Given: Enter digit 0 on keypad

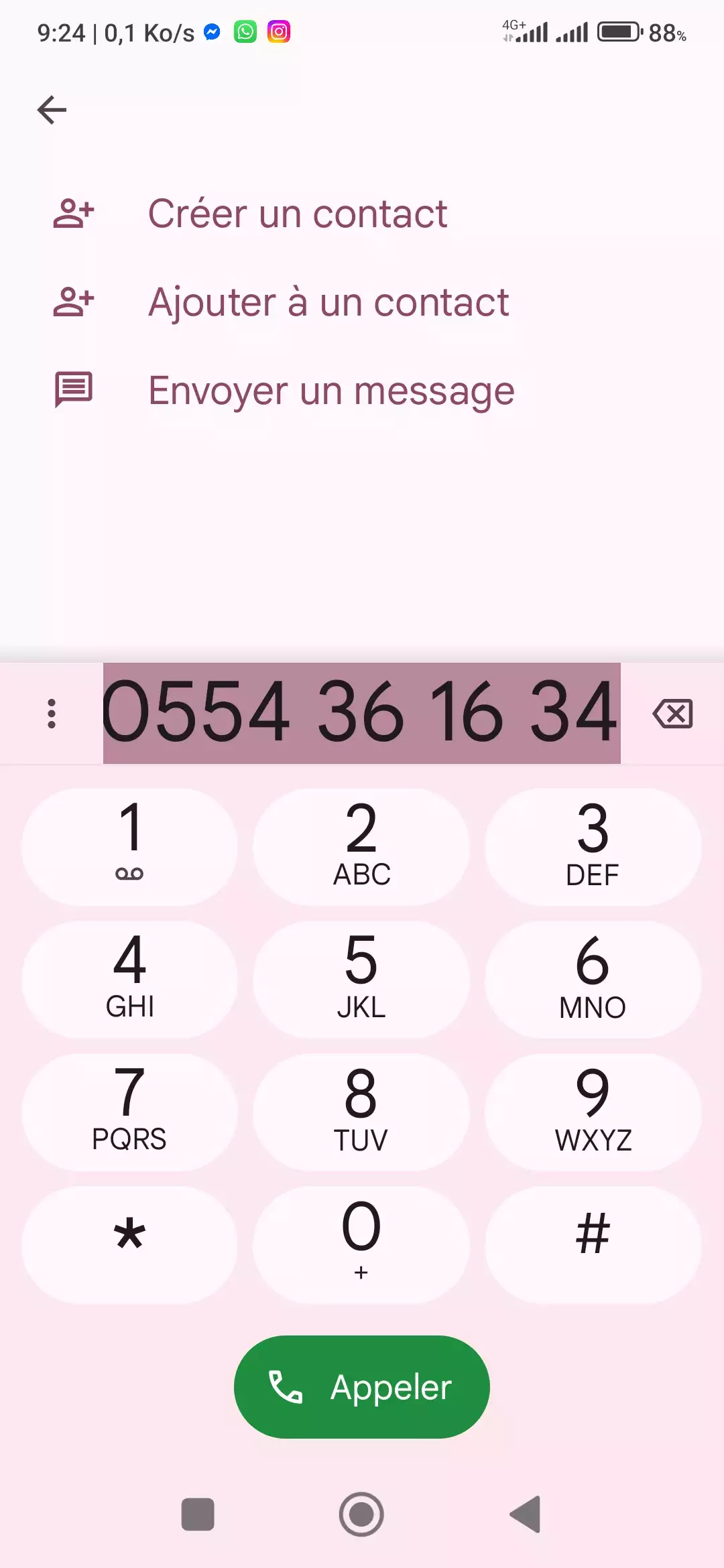Looking at the screenshot, I should [361, 1244].
